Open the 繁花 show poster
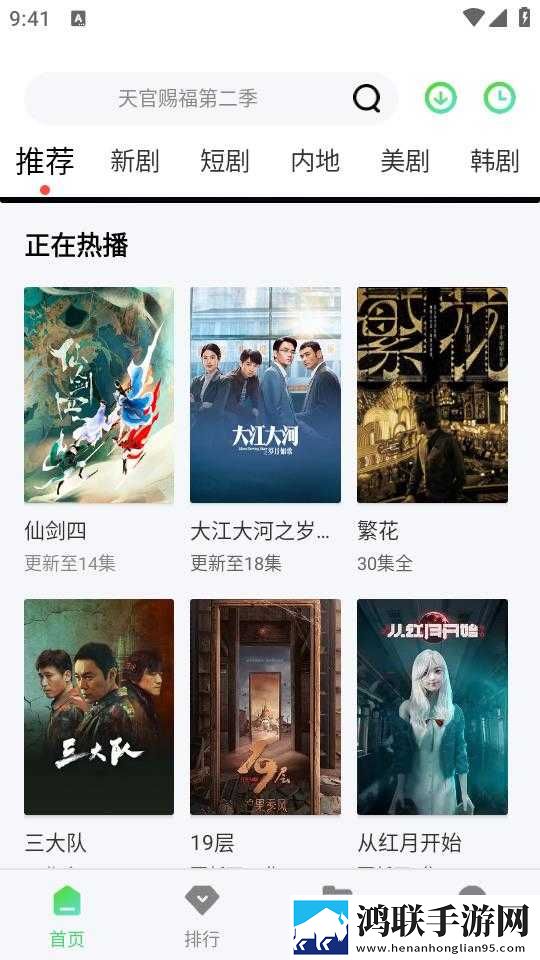Image resolution: width=540 pixels, height=960 pixels. 432,395
